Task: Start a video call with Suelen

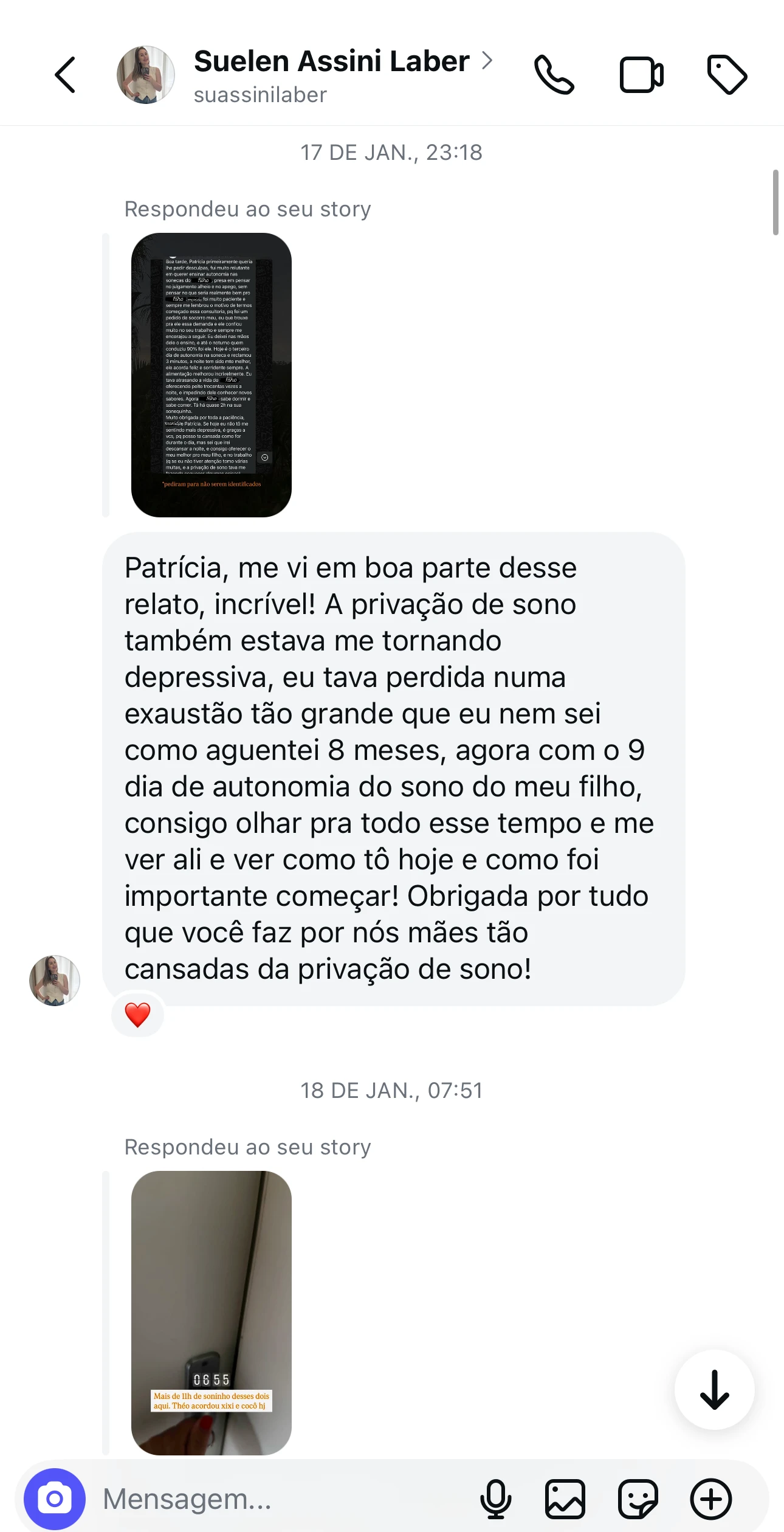Action: coord(641,75)
